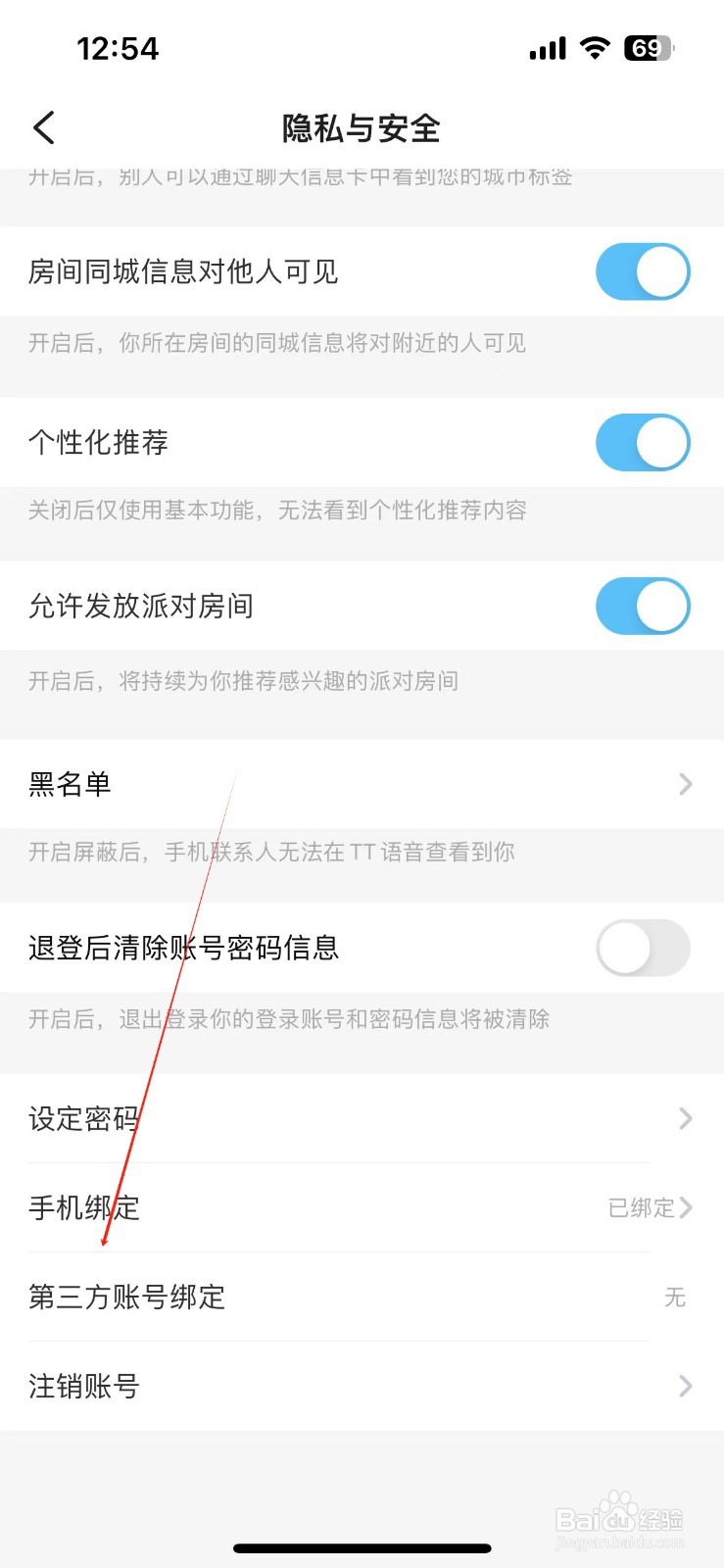
Task: Tap the back arrow to leave 隐私与安全
Action: [x=43, y=127]
